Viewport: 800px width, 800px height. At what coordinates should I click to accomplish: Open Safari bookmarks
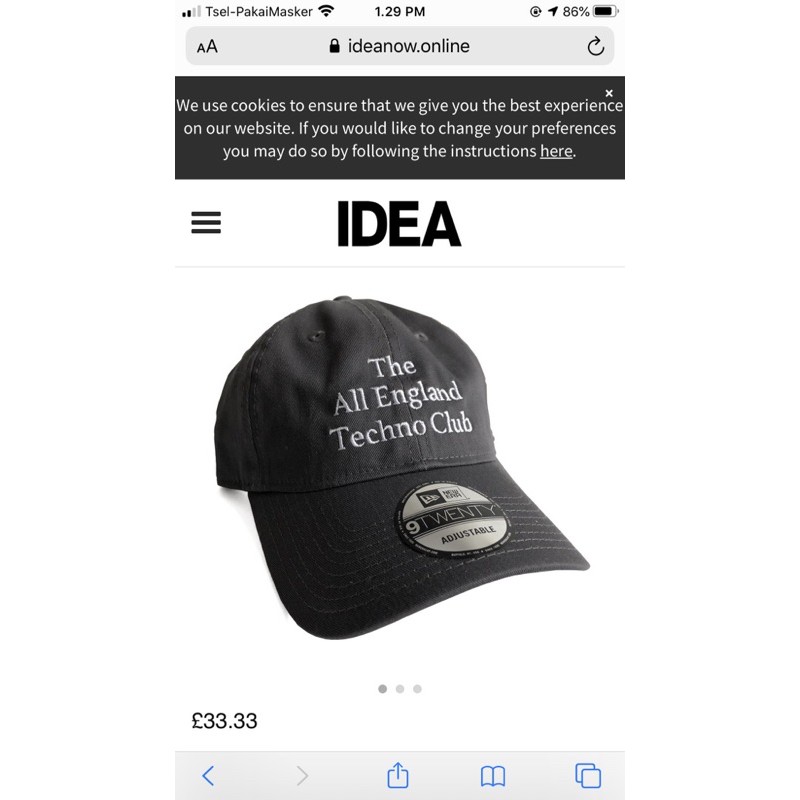[493, 775]
